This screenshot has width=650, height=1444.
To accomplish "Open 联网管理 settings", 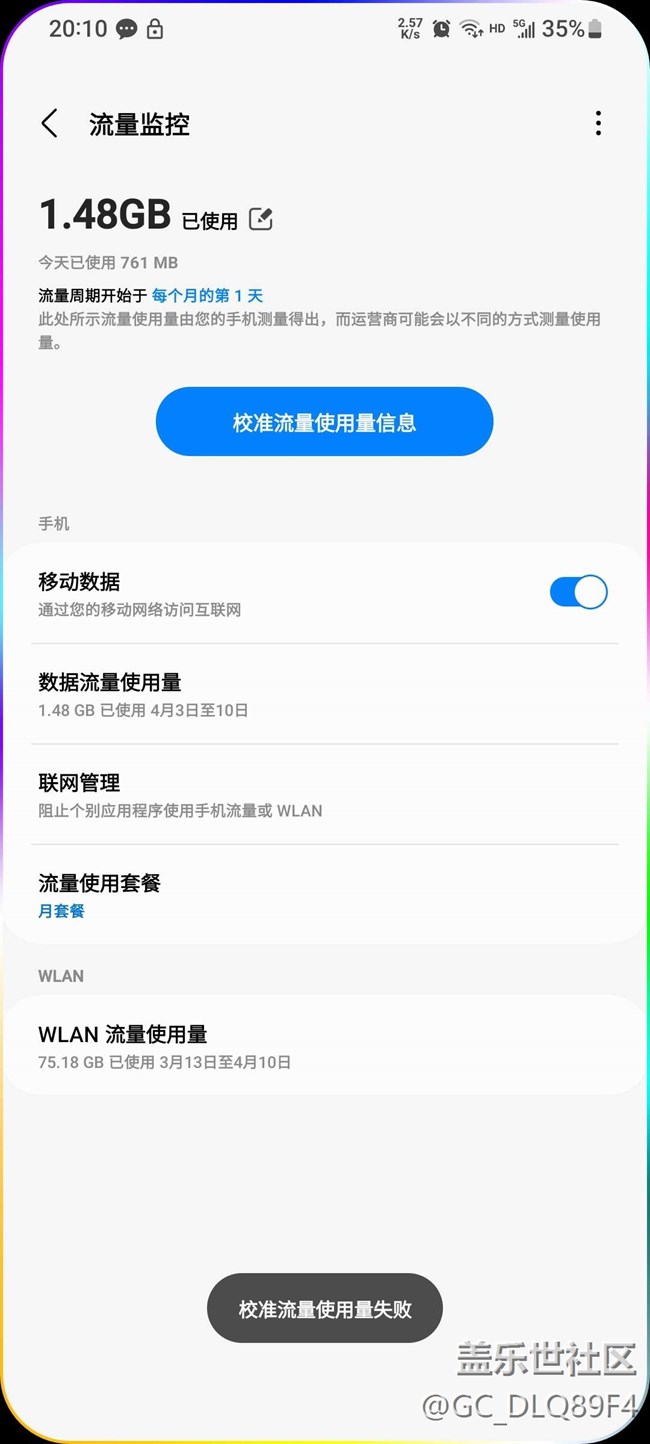I will [325, 795].
